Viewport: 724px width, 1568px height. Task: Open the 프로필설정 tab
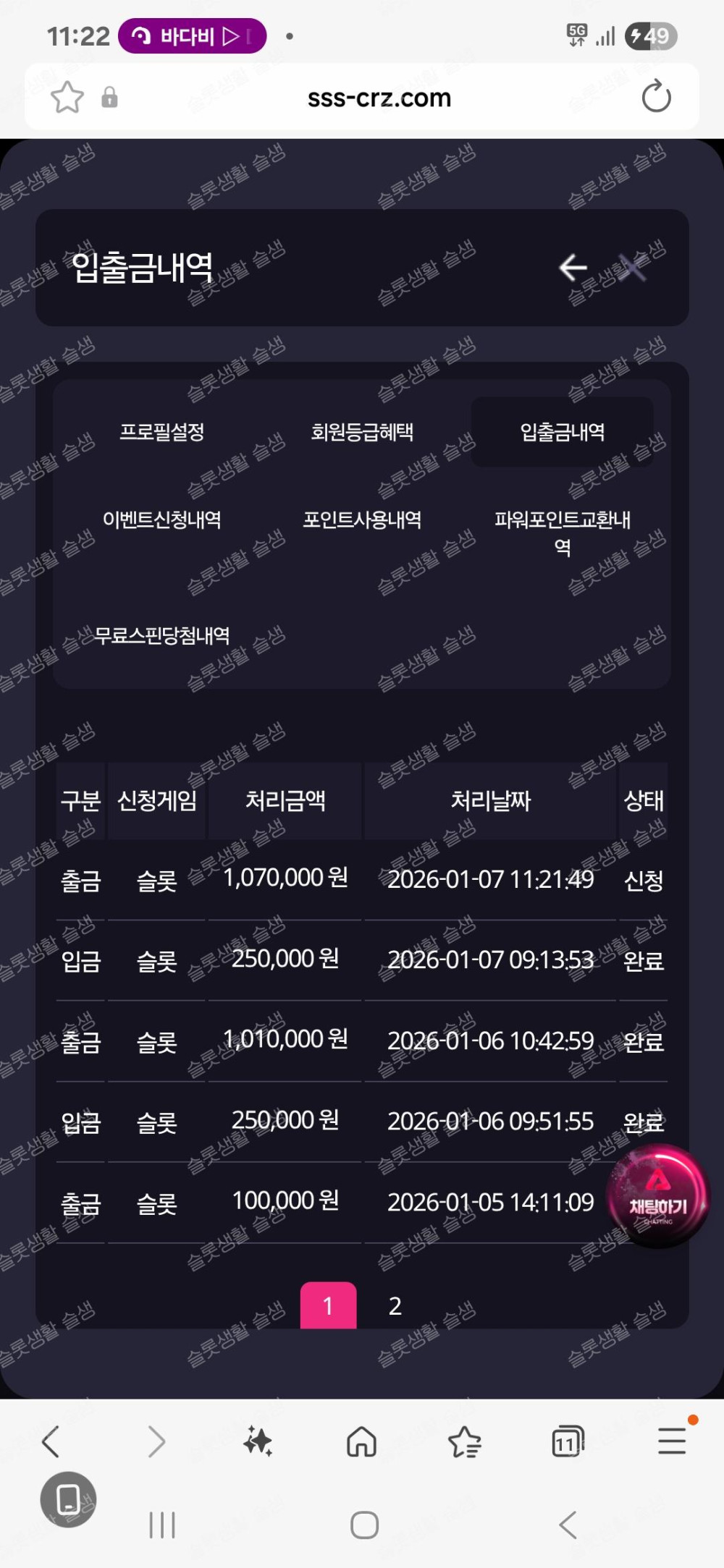coord(162,432)
